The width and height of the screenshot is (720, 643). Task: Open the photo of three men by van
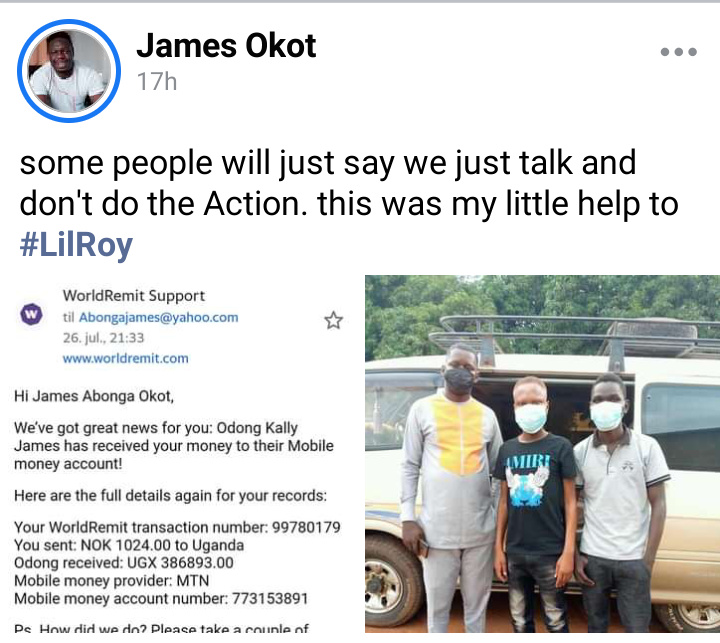point(541,455)
